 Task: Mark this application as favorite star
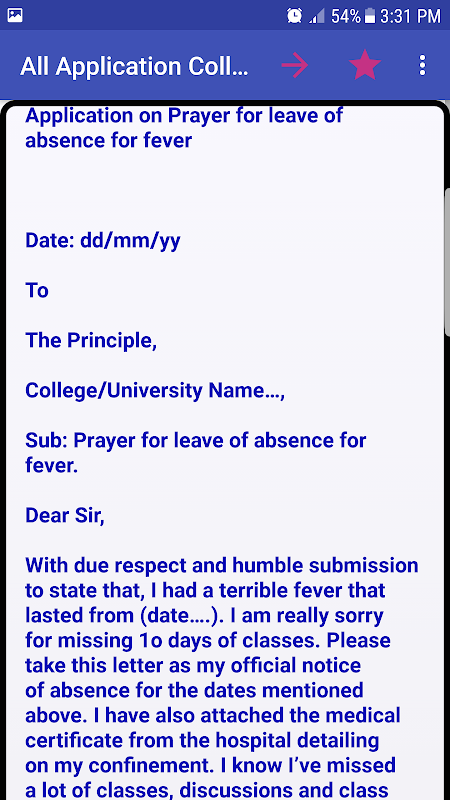click(365, 65)
